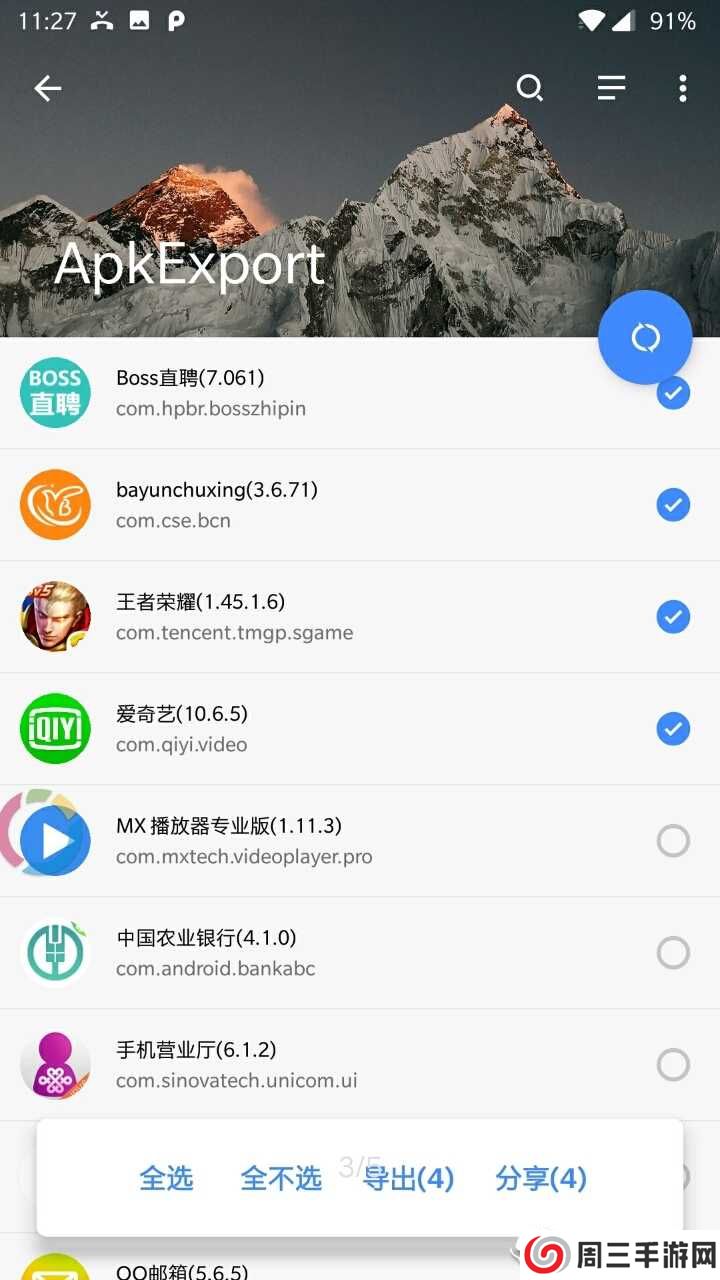The image size is (720, 1280).
Task: Tap 导出(4) to export selected APKs
Action: click(409, 1179)
